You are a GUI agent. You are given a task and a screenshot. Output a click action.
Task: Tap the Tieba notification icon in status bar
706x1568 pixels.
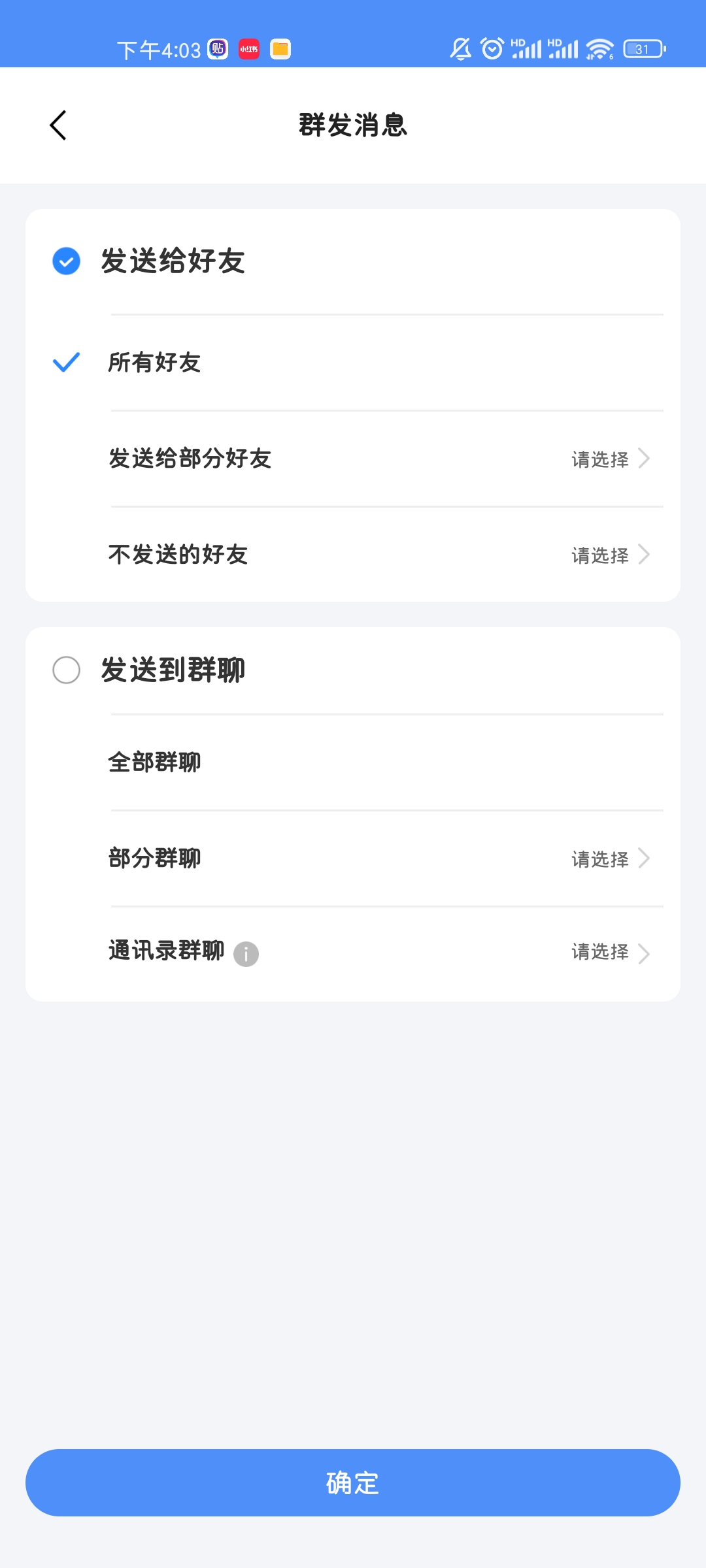click(x=218, y=49)
